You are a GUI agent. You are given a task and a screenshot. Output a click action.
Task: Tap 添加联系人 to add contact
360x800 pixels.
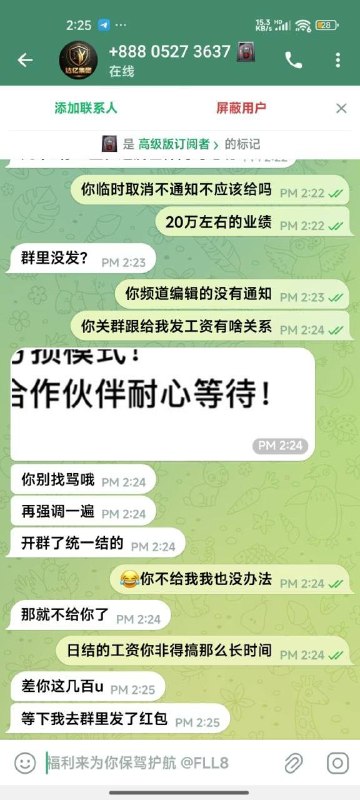[86, 108]
